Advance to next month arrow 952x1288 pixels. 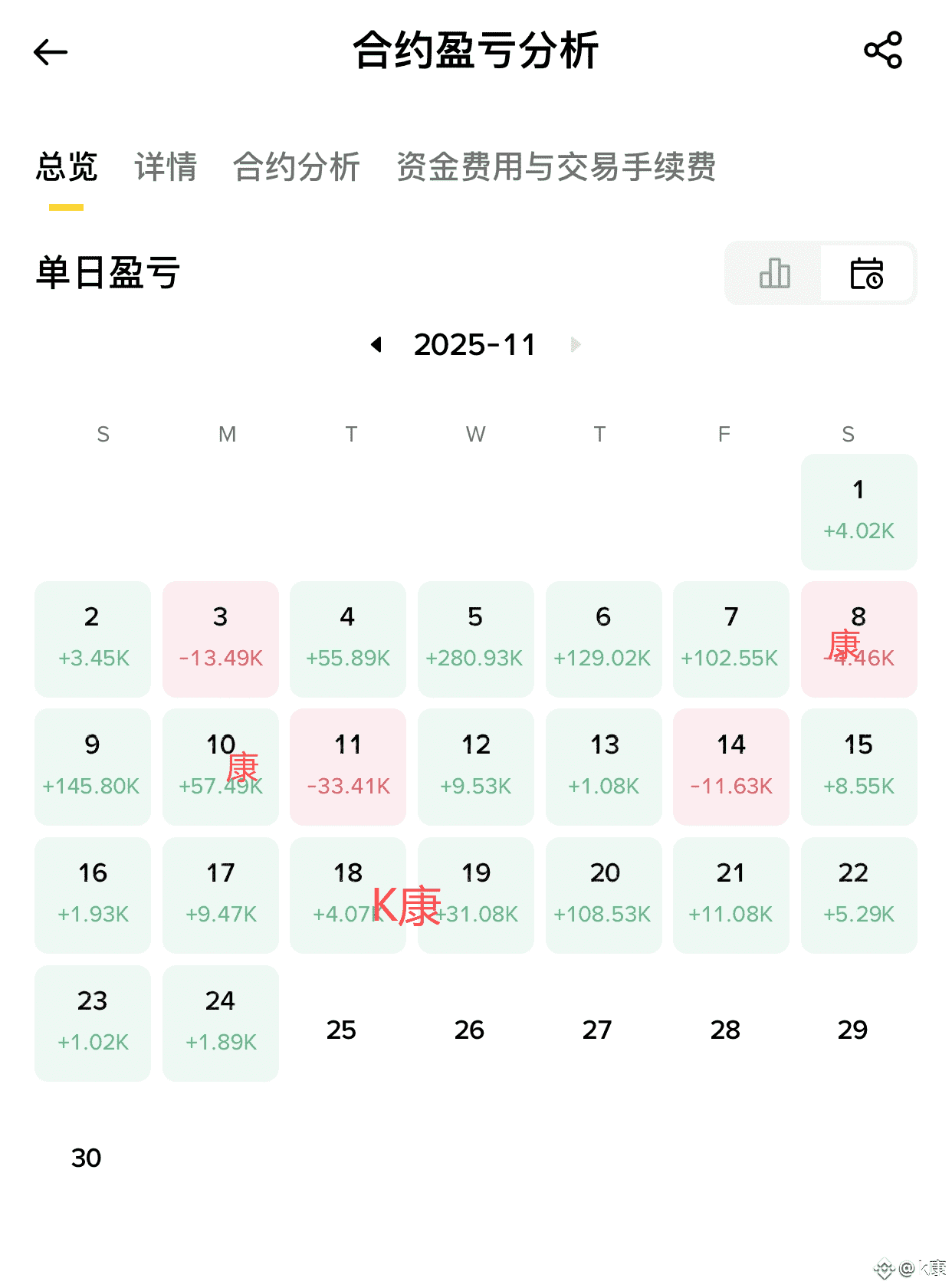575,344
